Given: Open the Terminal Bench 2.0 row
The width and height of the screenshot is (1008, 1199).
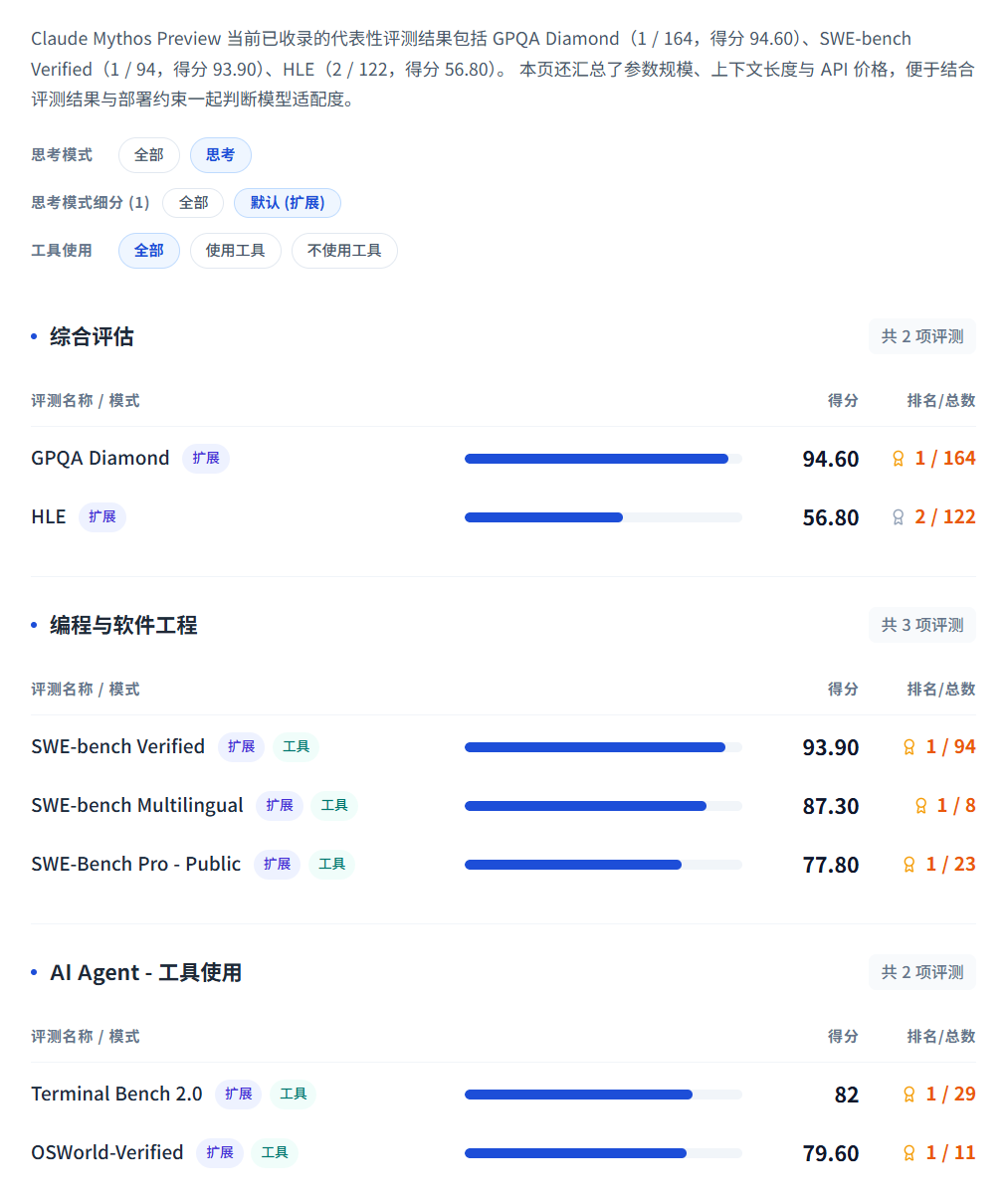Looking at the screenshot, I should (x=116, y=1095).
